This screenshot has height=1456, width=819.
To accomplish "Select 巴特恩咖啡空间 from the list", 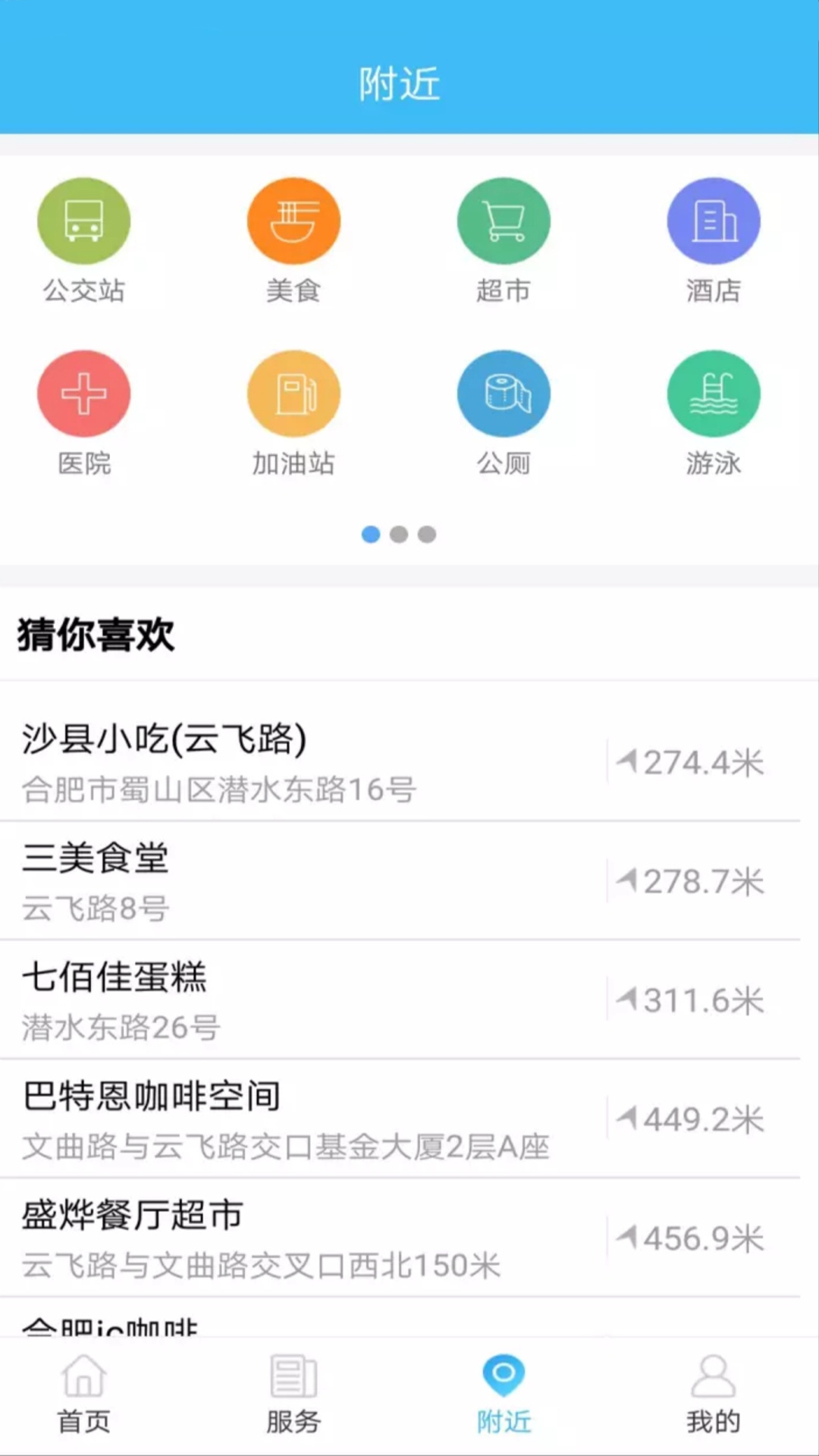I will [x=303, y=1119].
